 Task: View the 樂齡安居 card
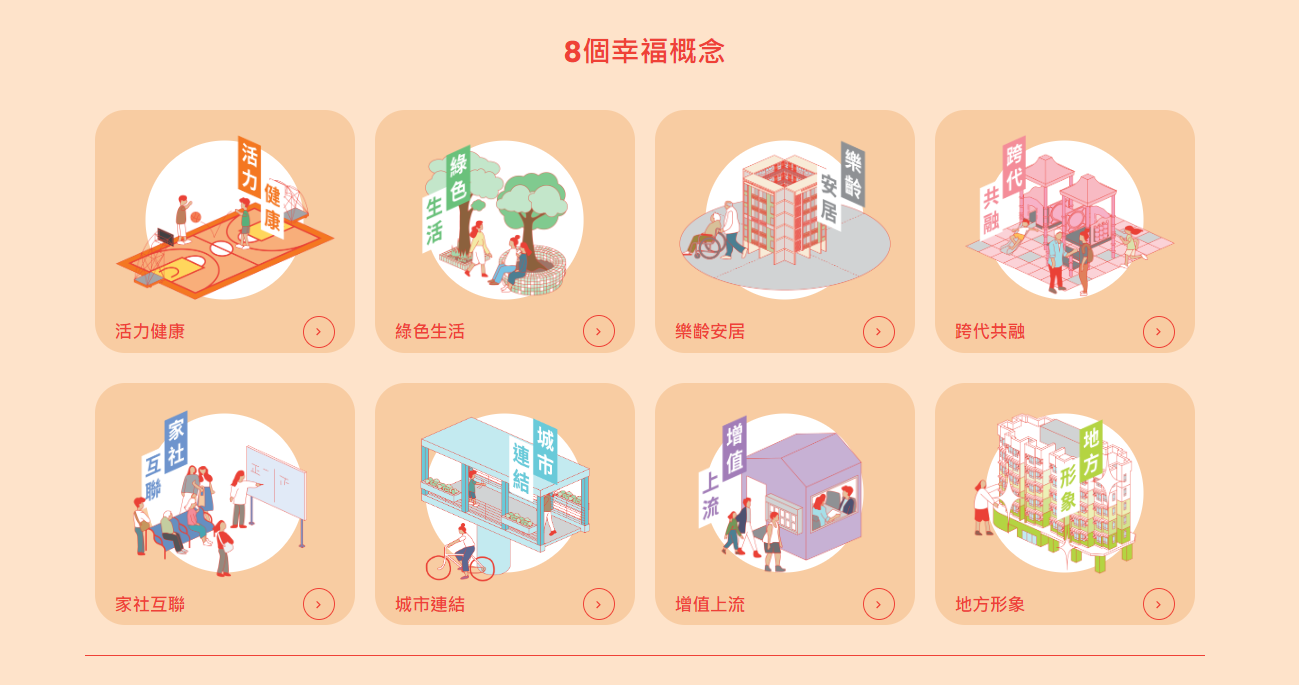coord(785,231)
